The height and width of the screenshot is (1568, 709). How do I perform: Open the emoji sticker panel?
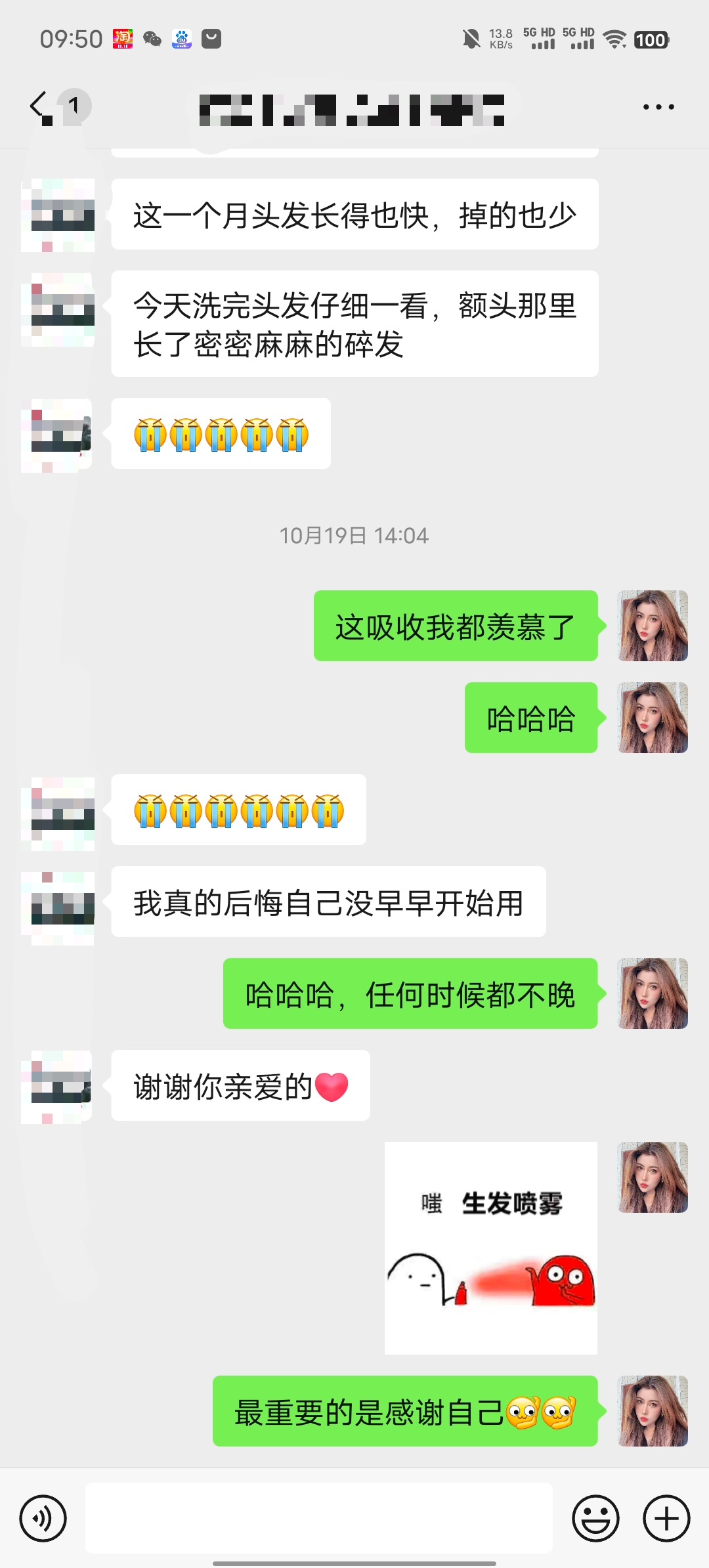[x=595, y=1518]
